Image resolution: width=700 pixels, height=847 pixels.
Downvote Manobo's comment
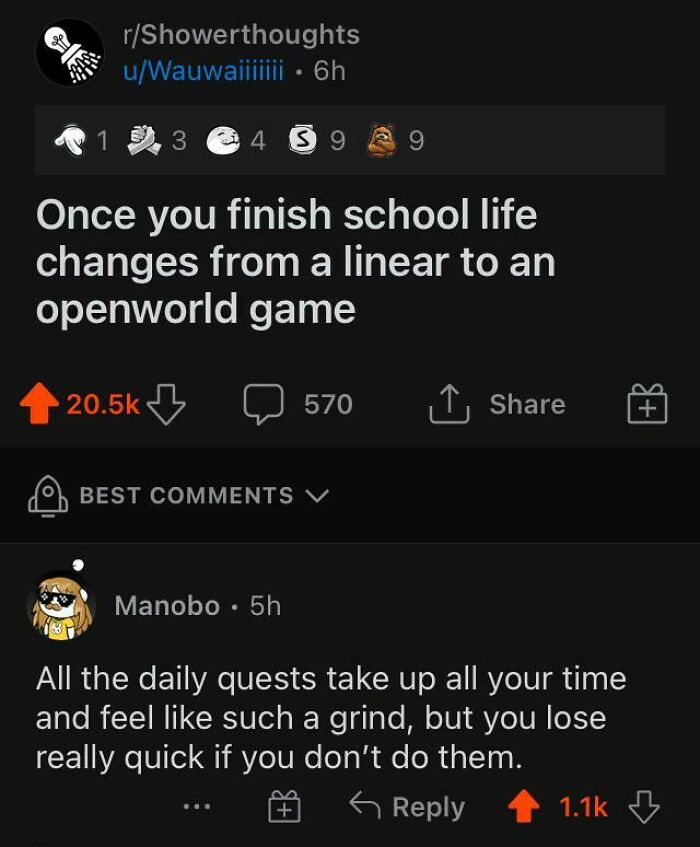click(x=645, y=807)
